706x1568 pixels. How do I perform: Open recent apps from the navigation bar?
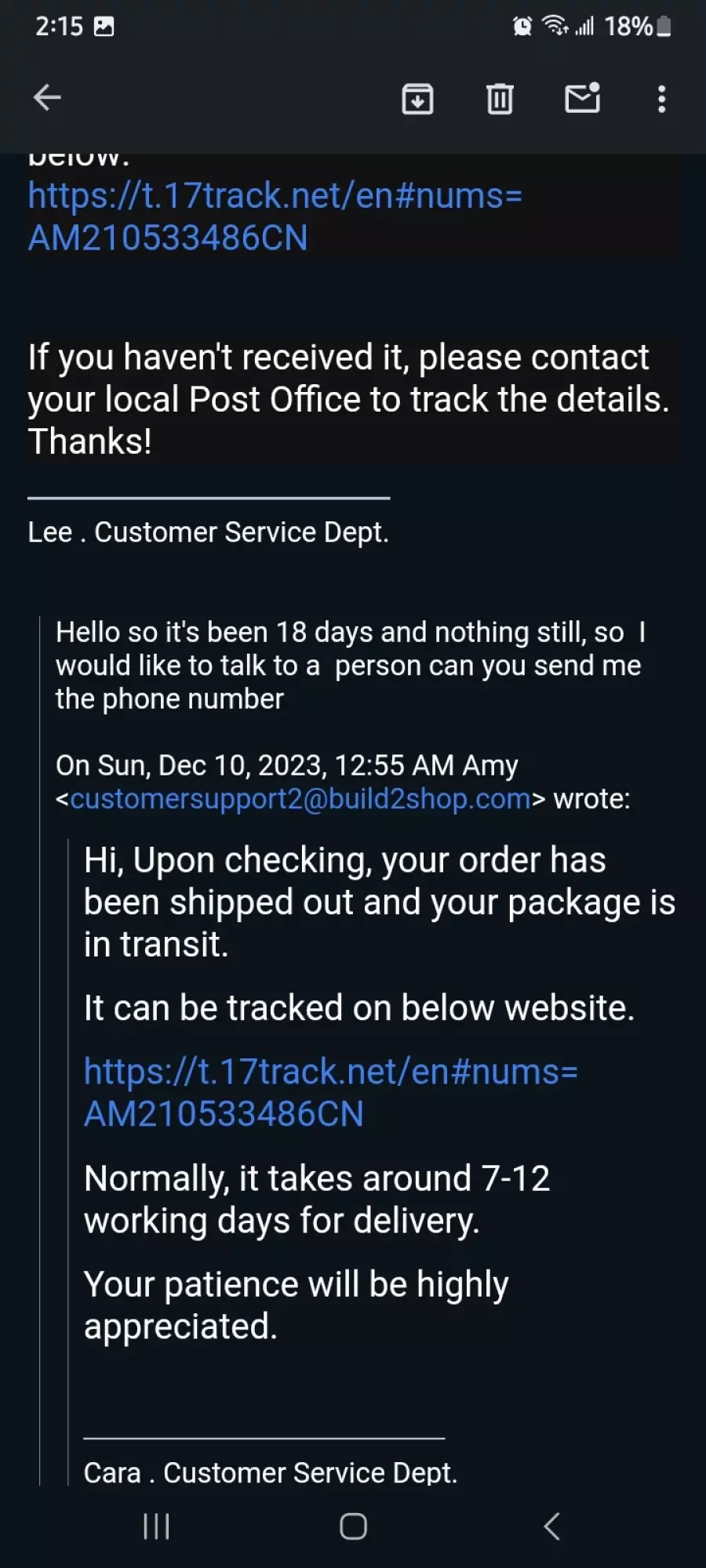coord(156,1526)
